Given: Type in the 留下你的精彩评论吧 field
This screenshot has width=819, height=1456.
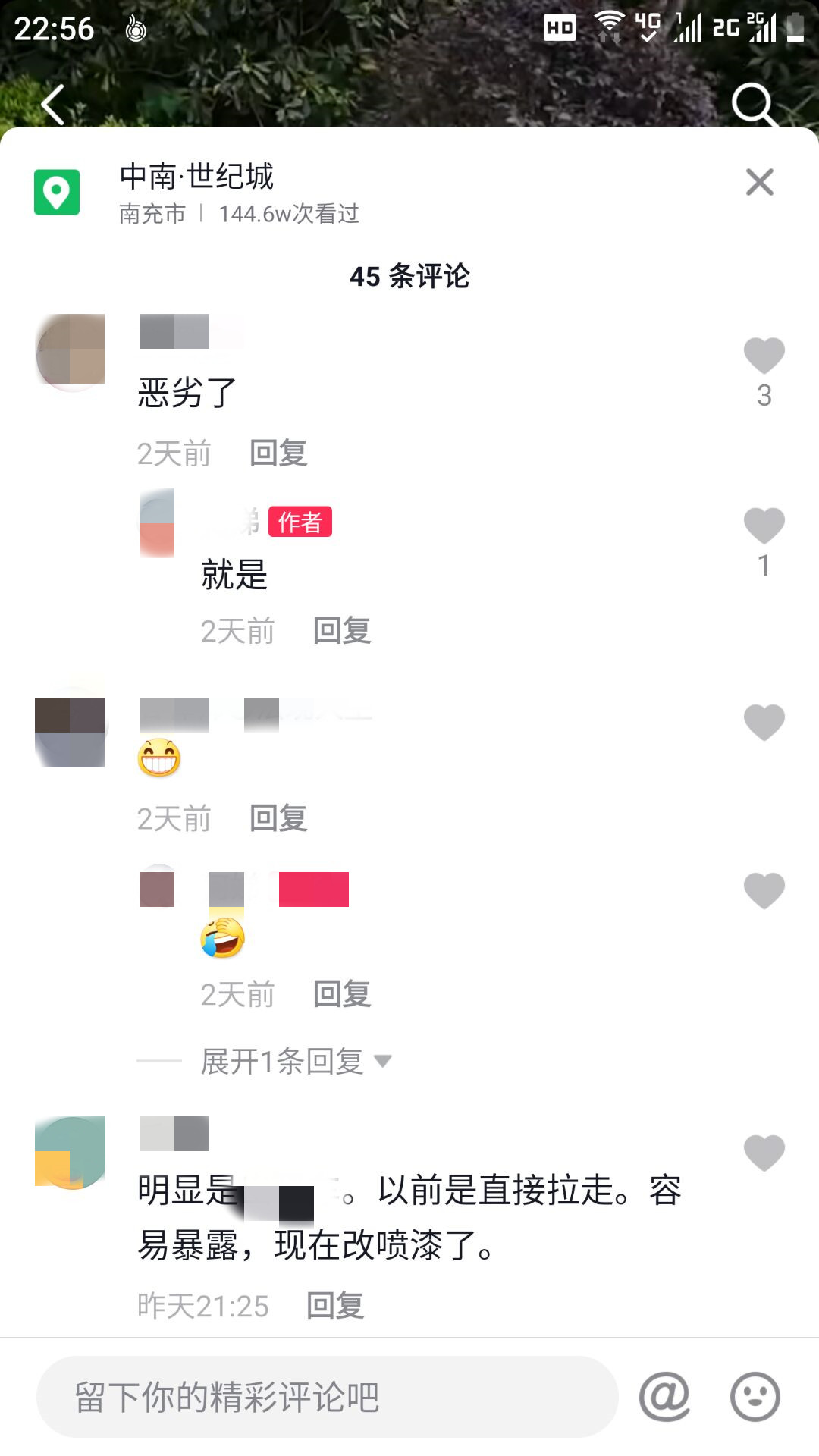Looking at the screenshot, I should (326, 1397).
